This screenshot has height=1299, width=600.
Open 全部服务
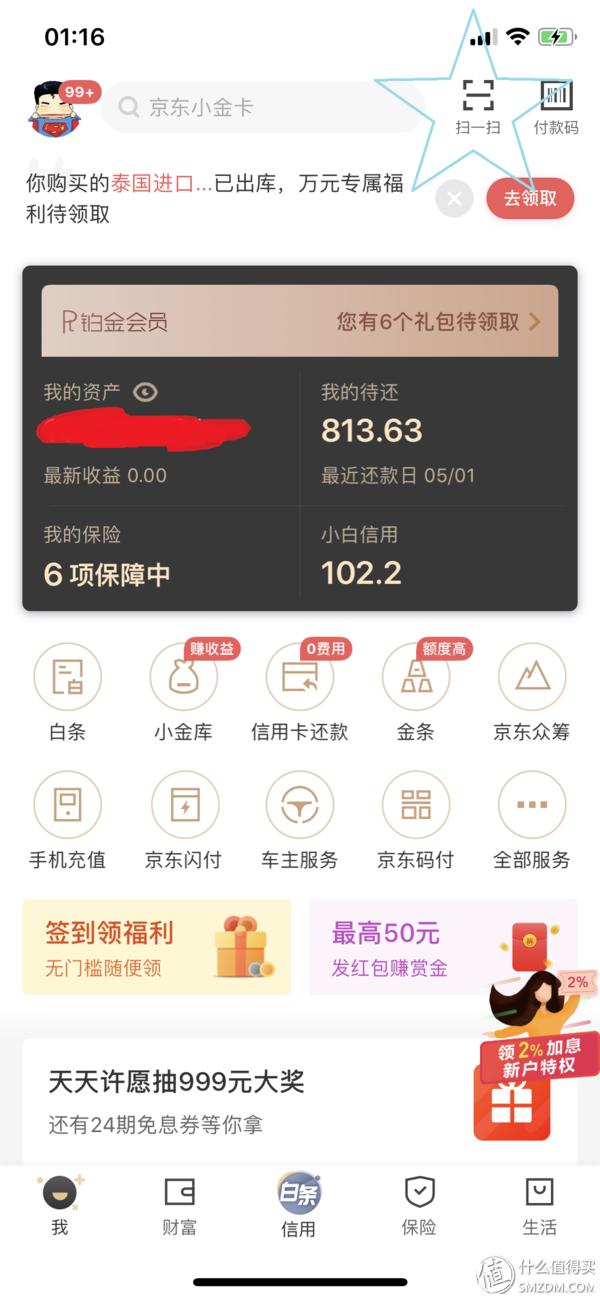532,821
